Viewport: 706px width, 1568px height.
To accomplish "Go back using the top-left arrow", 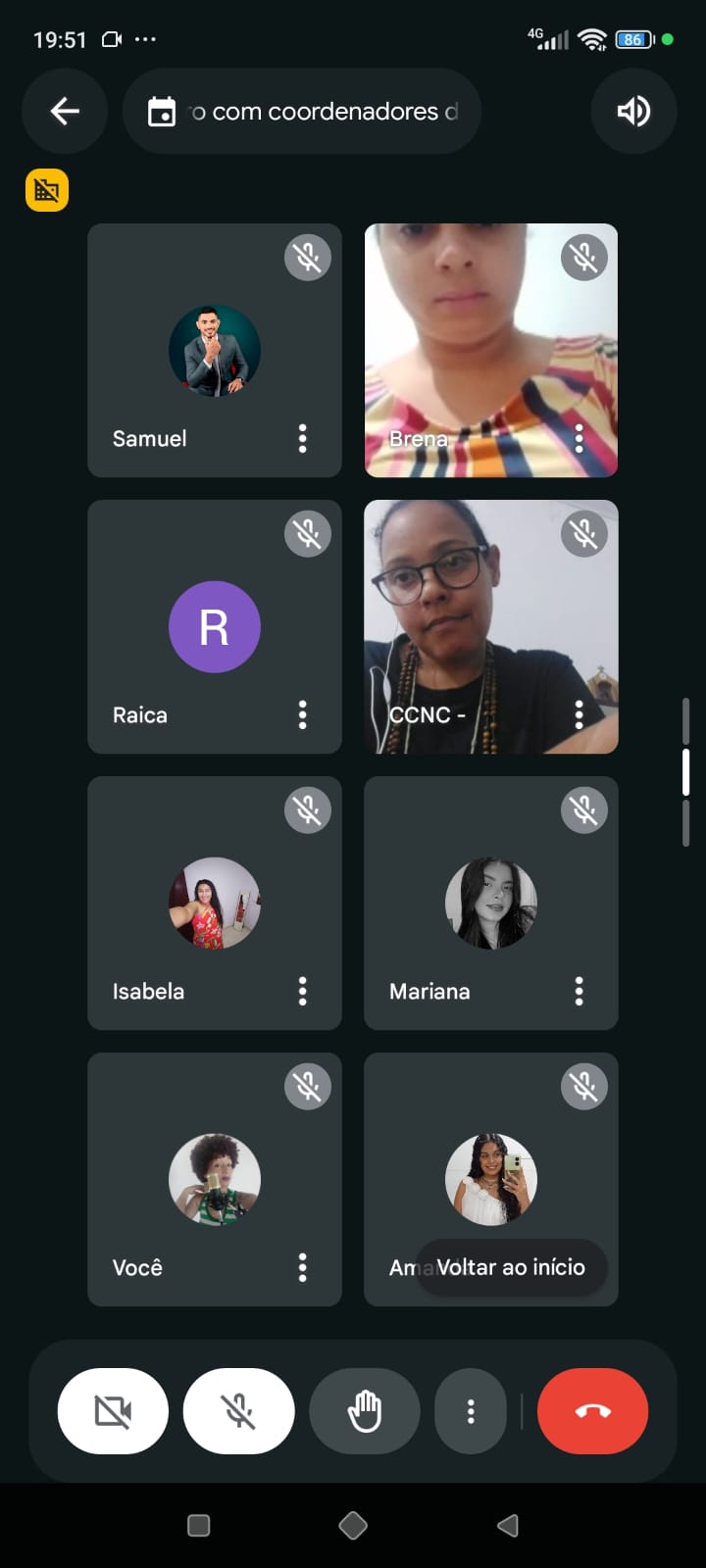I will point(65,112).
